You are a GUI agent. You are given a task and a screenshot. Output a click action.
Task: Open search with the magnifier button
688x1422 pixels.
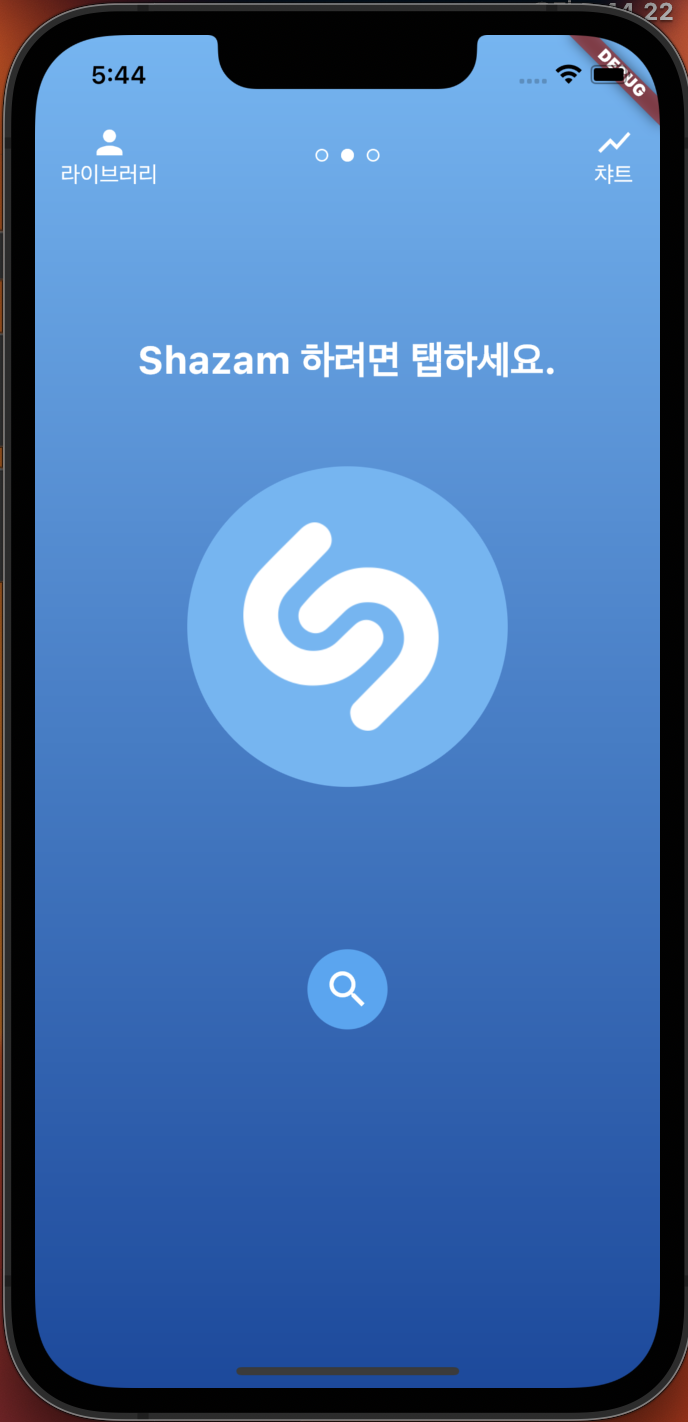tap(347, 989)
